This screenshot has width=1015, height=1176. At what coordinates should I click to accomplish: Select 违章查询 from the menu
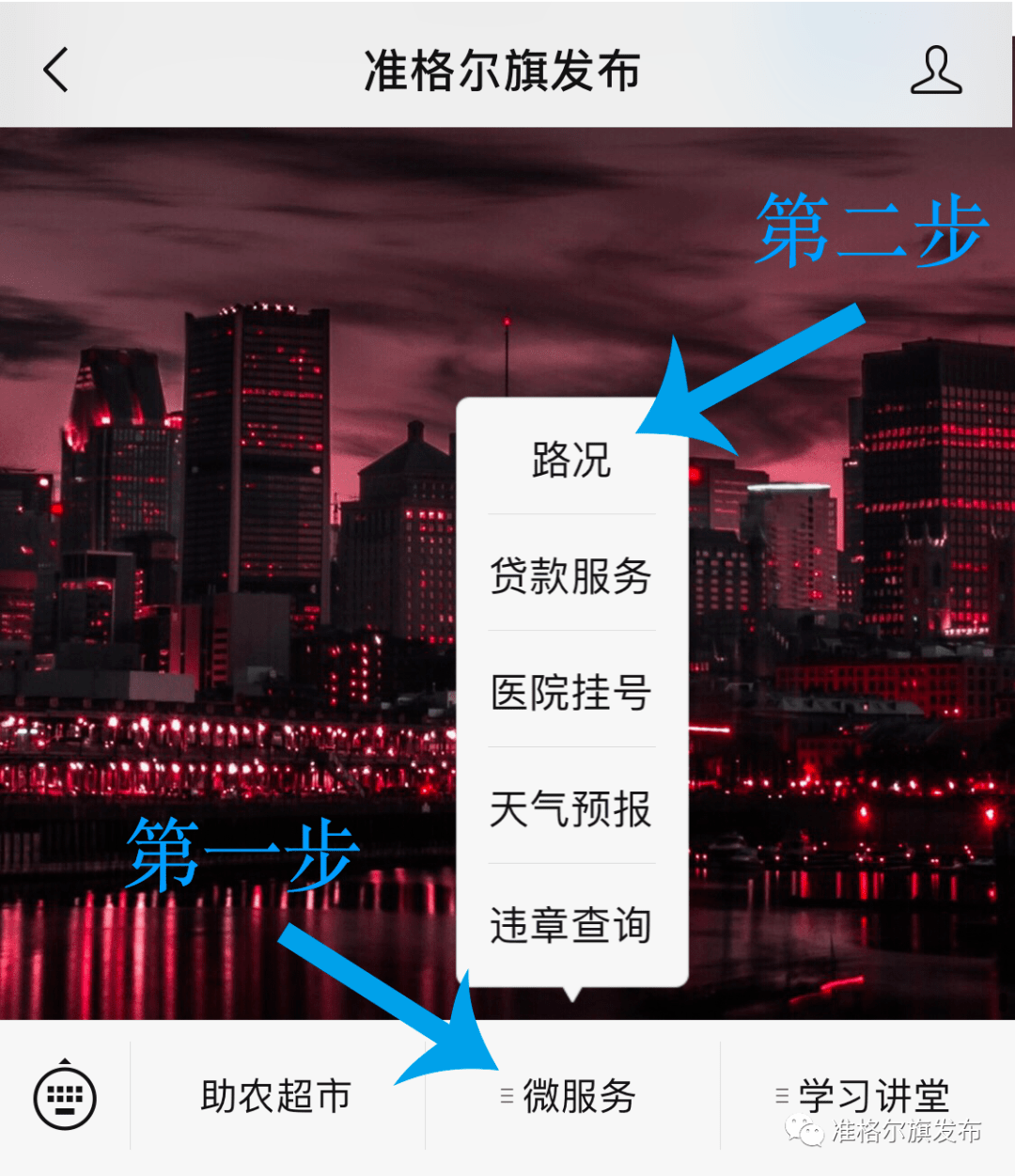(571, 925)
